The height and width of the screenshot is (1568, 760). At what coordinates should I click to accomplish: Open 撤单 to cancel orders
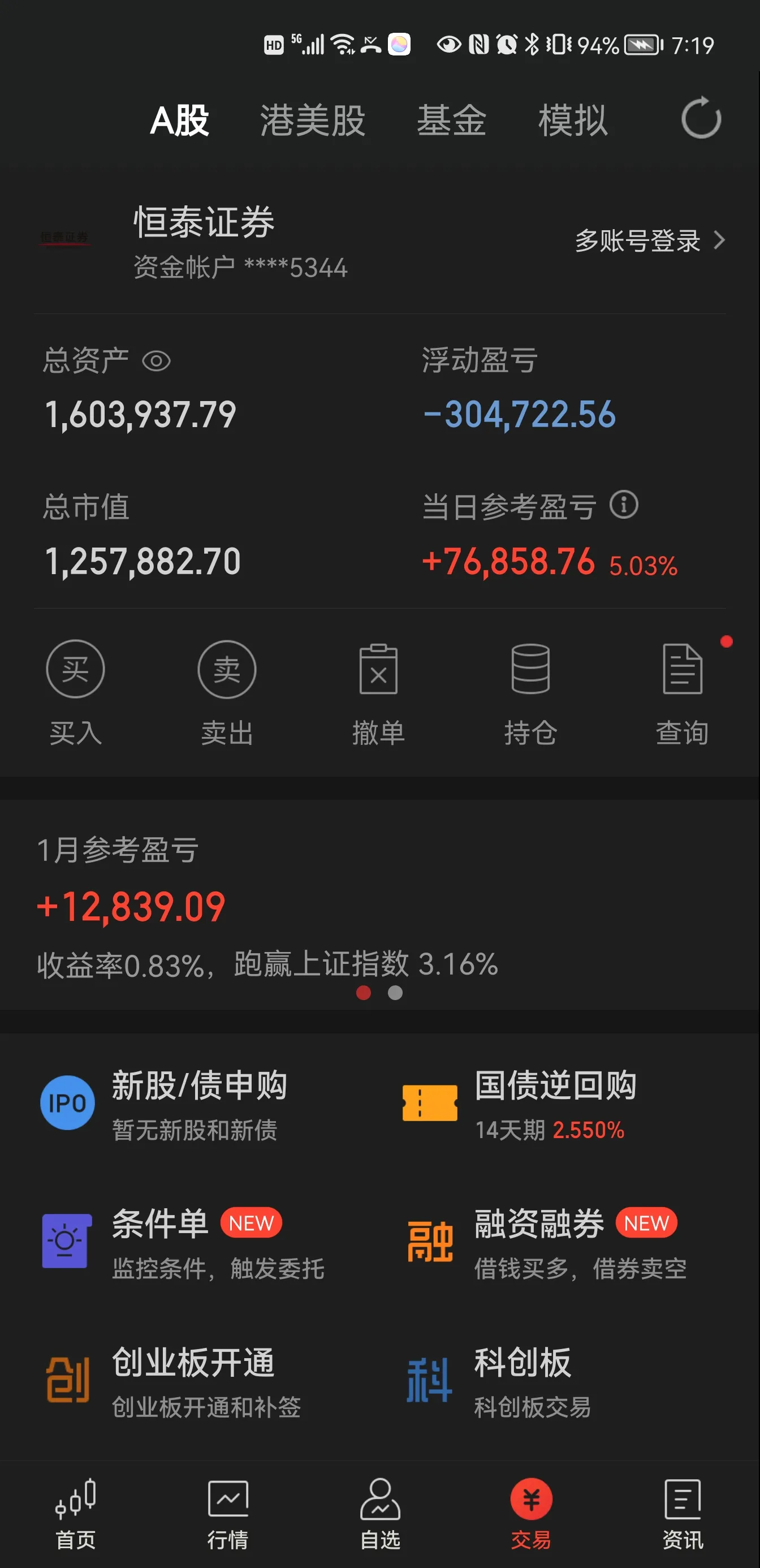[378, 693]
